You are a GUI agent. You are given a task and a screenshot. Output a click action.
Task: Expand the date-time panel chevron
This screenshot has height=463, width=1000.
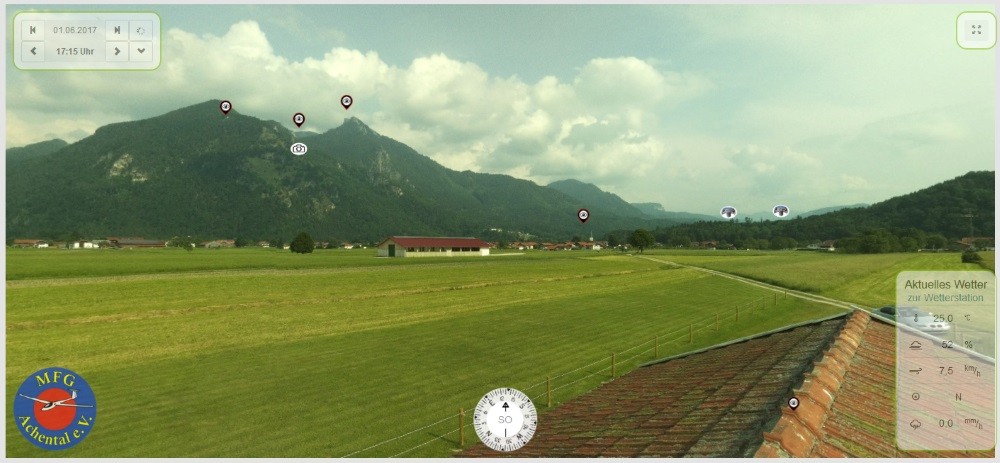pyautogui.click(x=141, y=51)
